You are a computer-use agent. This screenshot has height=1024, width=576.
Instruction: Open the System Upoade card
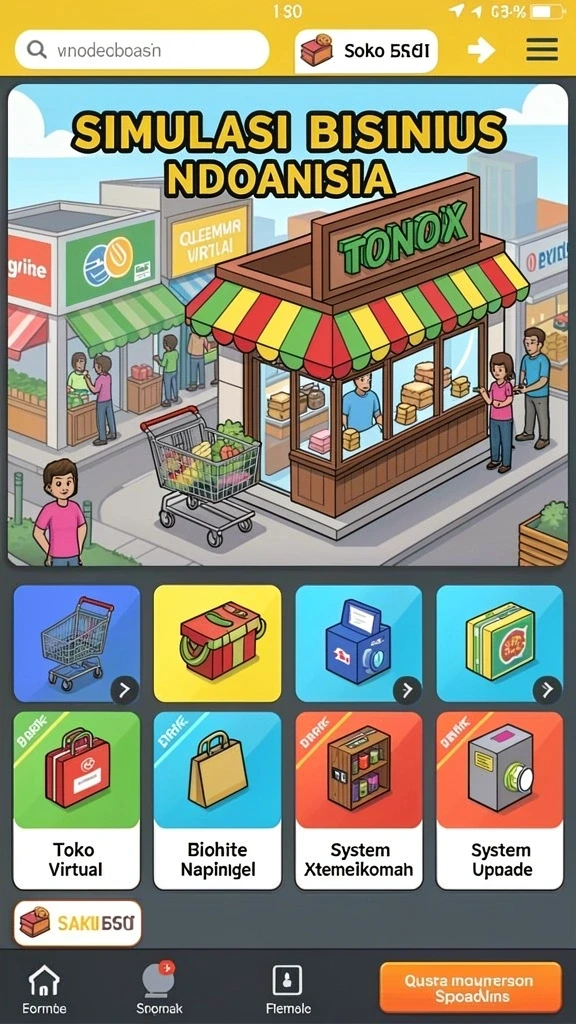pos(500,801)
